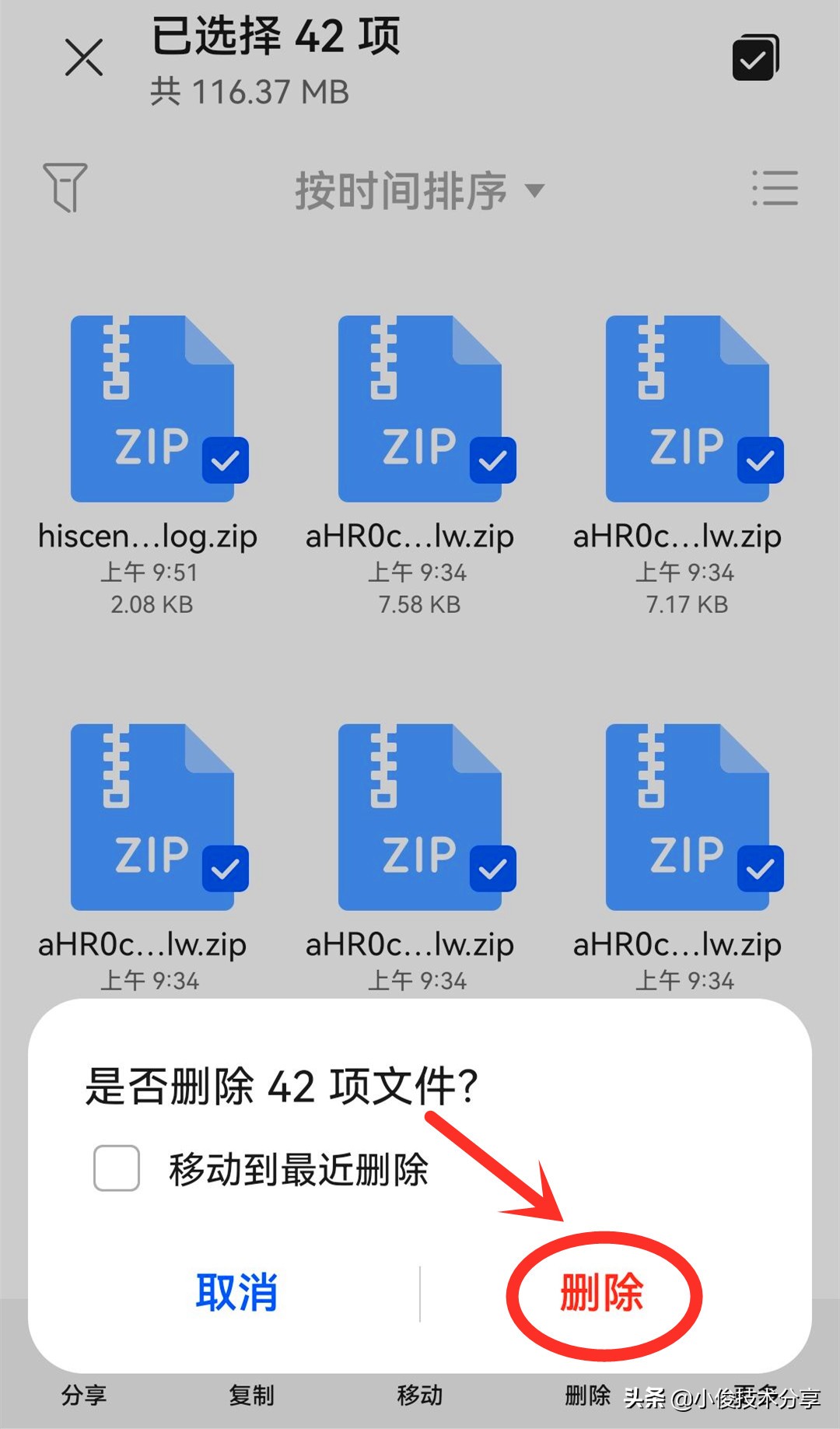Expand the 按时间排序 sort dropdown
The width and height of the screenshot is (840, 1429).
420,191
